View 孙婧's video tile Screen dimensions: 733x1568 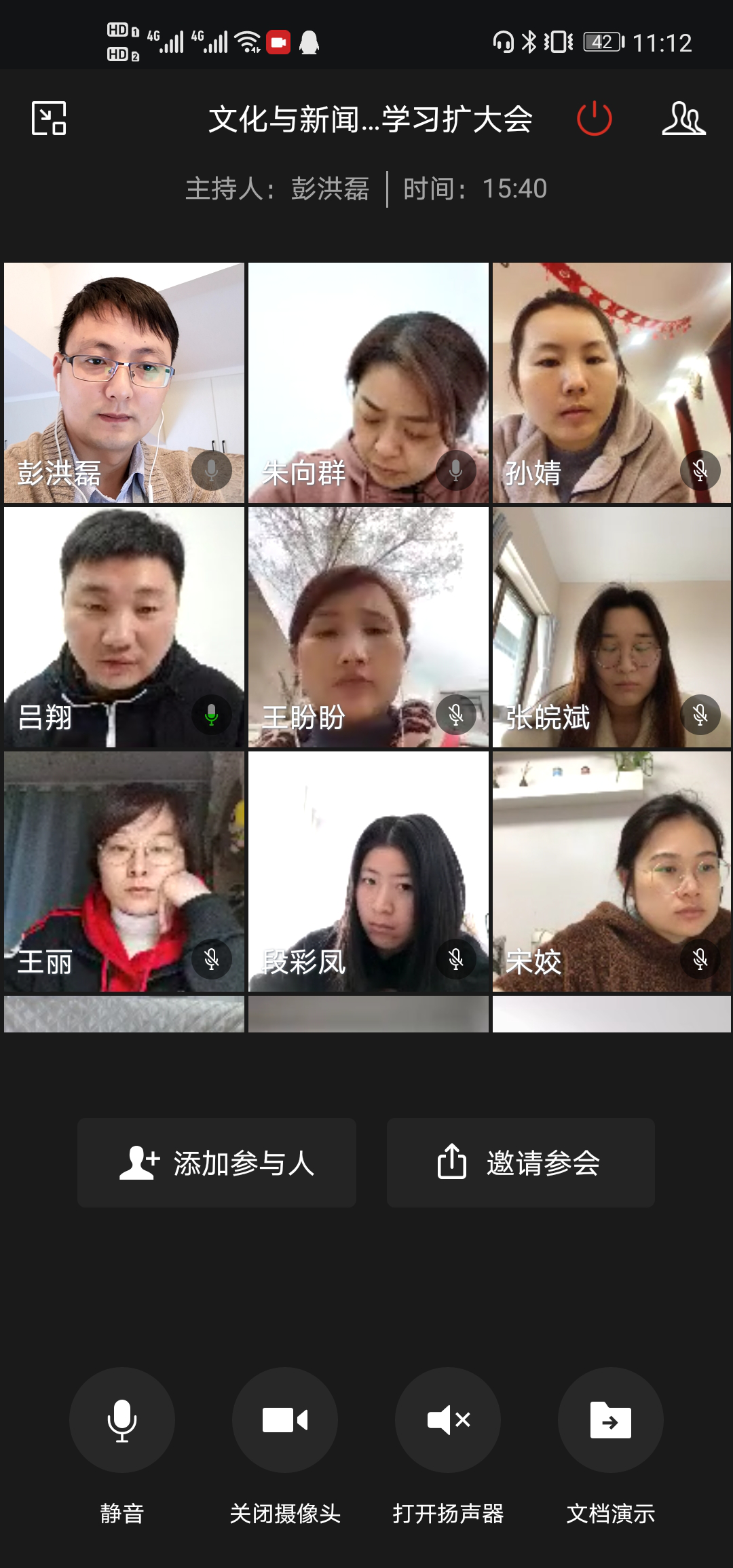coord(612,382)
